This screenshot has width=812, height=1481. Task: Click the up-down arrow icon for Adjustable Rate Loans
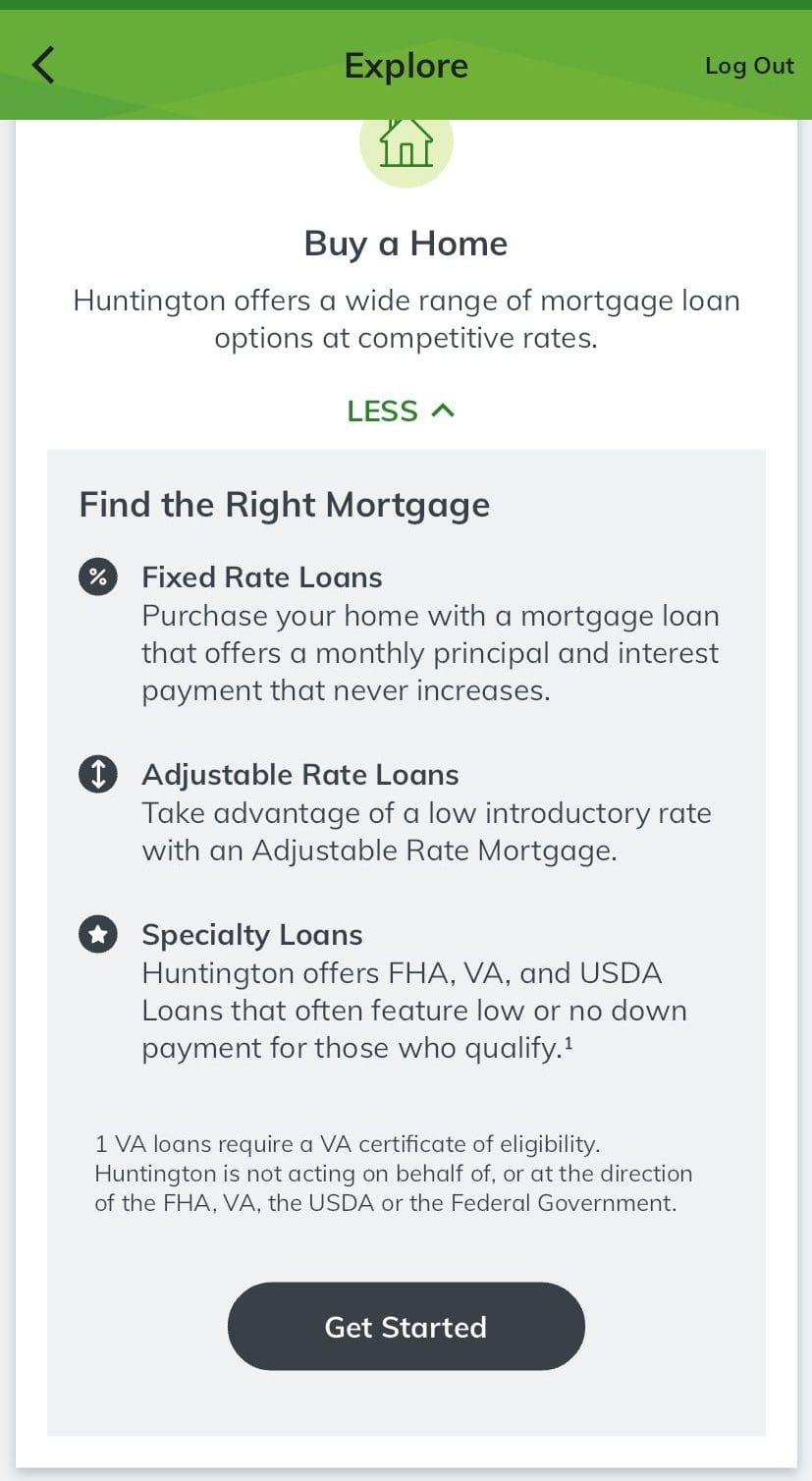click(96, 775)
